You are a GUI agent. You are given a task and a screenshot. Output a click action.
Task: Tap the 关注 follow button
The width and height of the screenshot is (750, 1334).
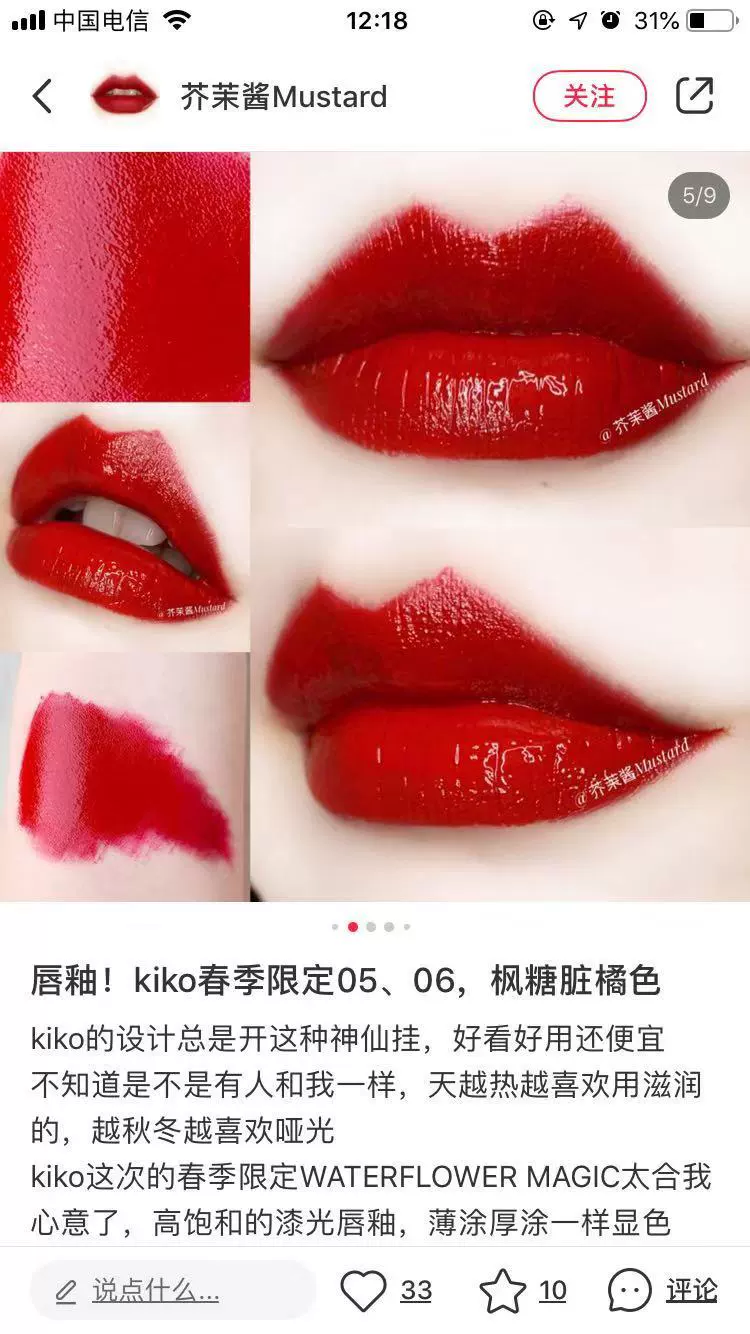click(590, 96)
